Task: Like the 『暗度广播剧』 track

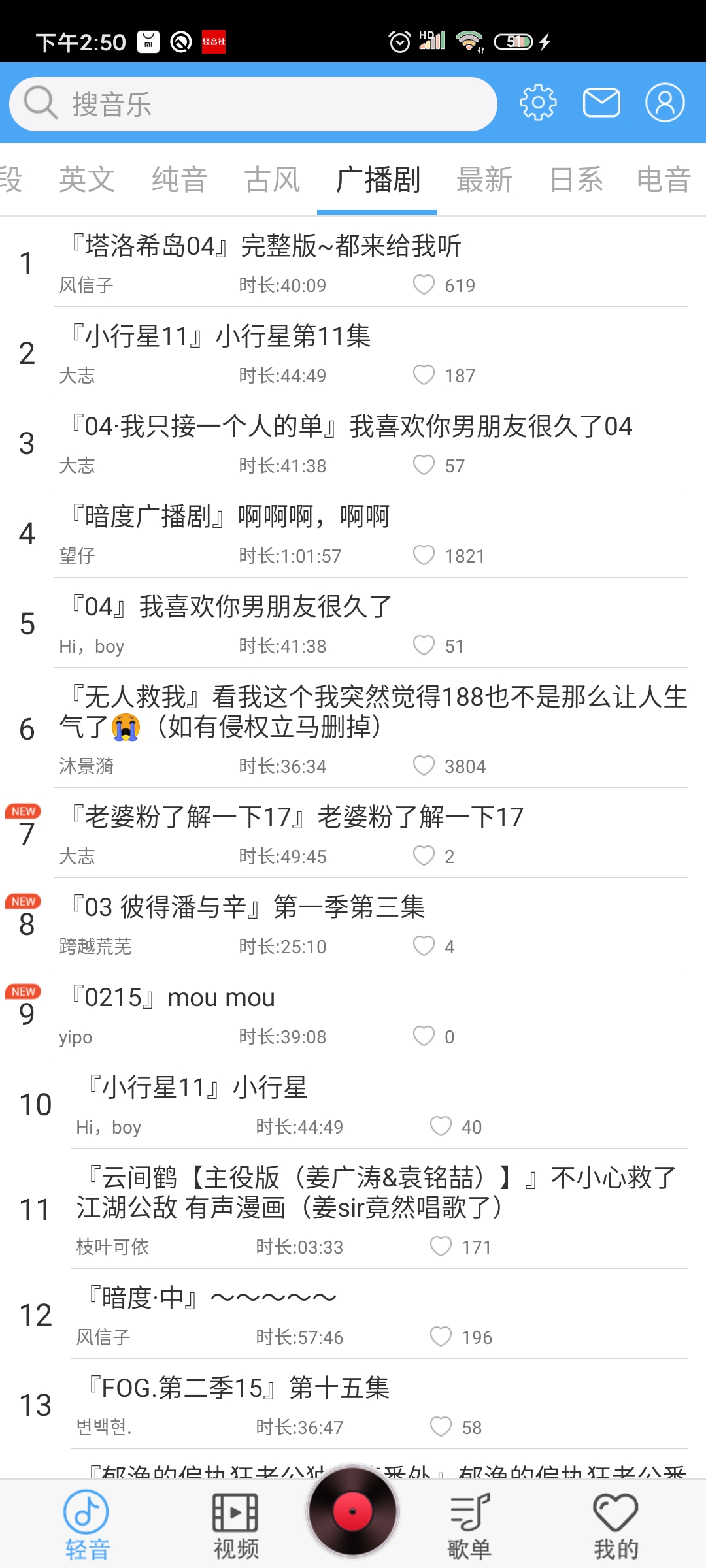Action: pyautogui.click(x=423, y=555)
